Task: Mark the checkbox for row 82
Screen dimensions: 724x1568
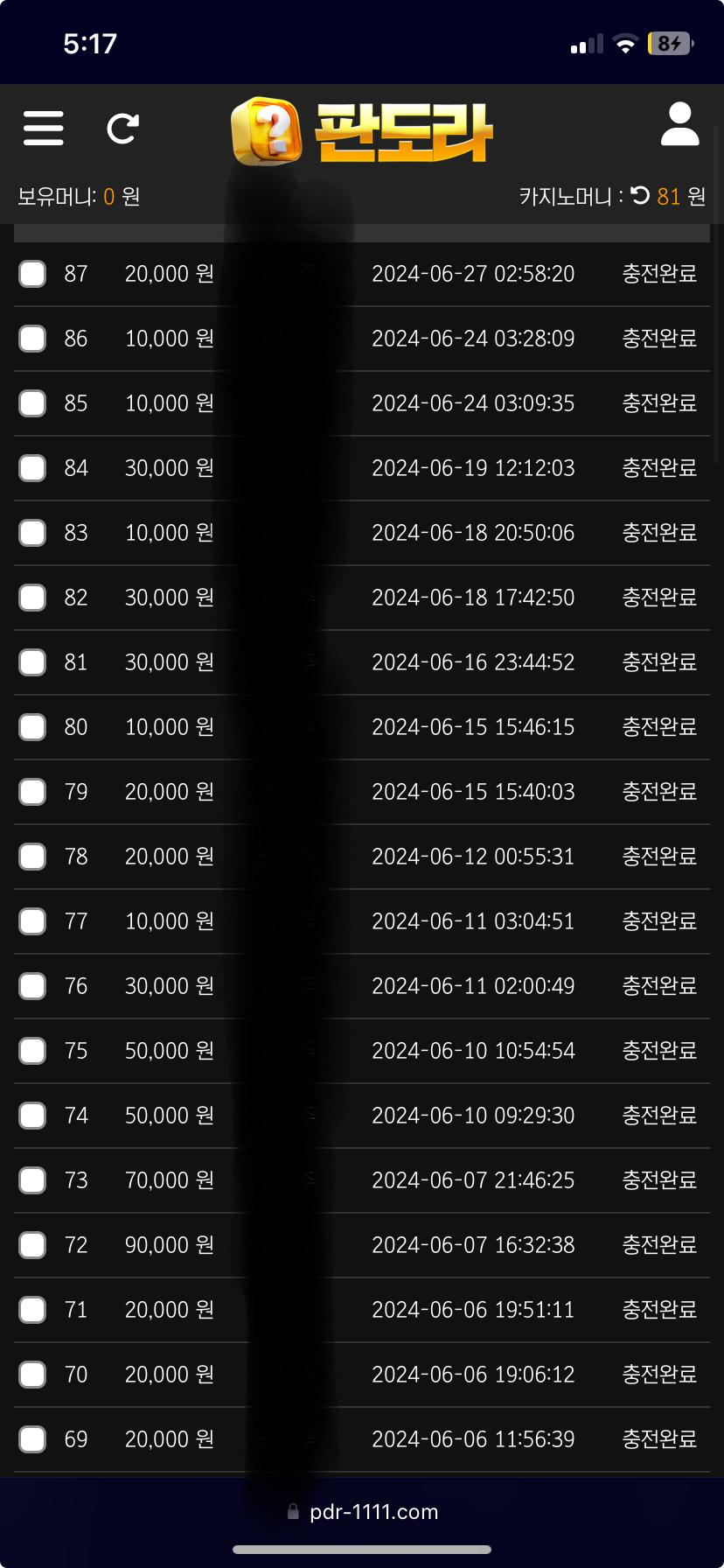Action: pyautogui.click(x=32, y=598)
